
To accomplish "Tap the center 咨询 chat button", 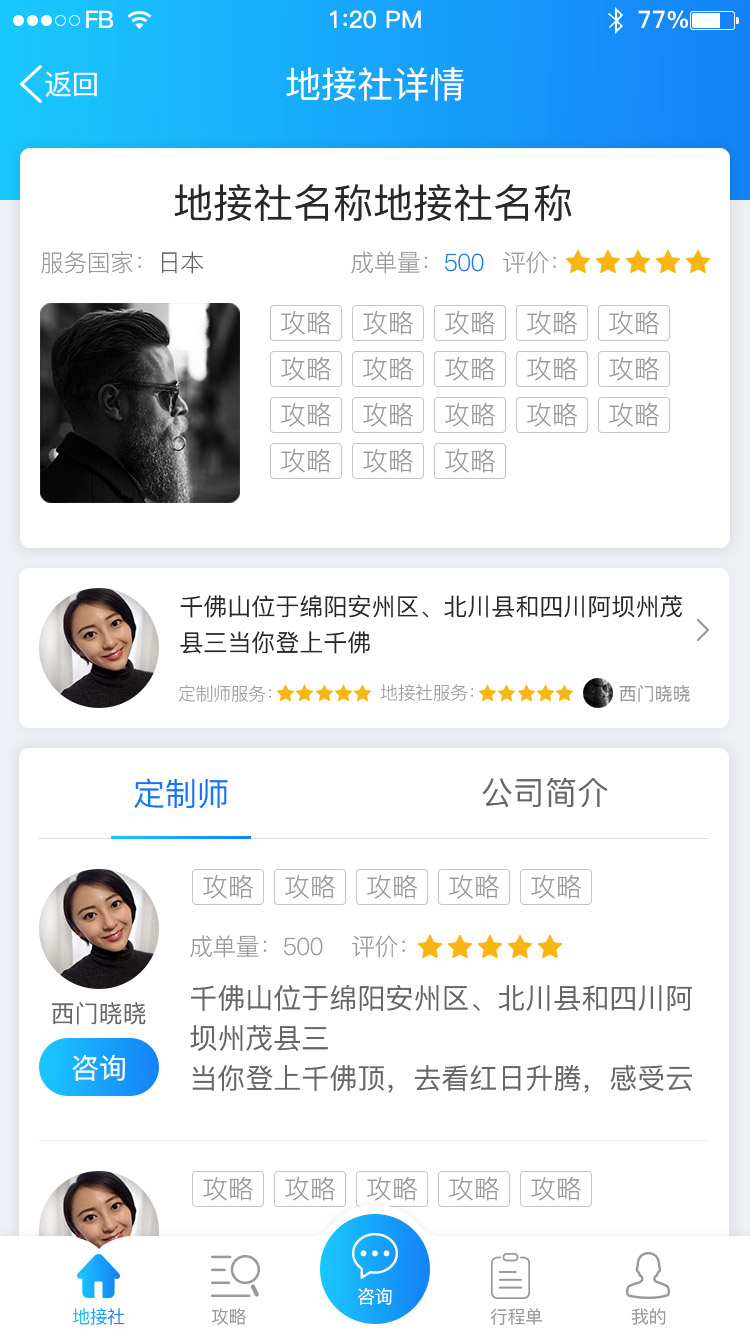I will (375, 1269).
